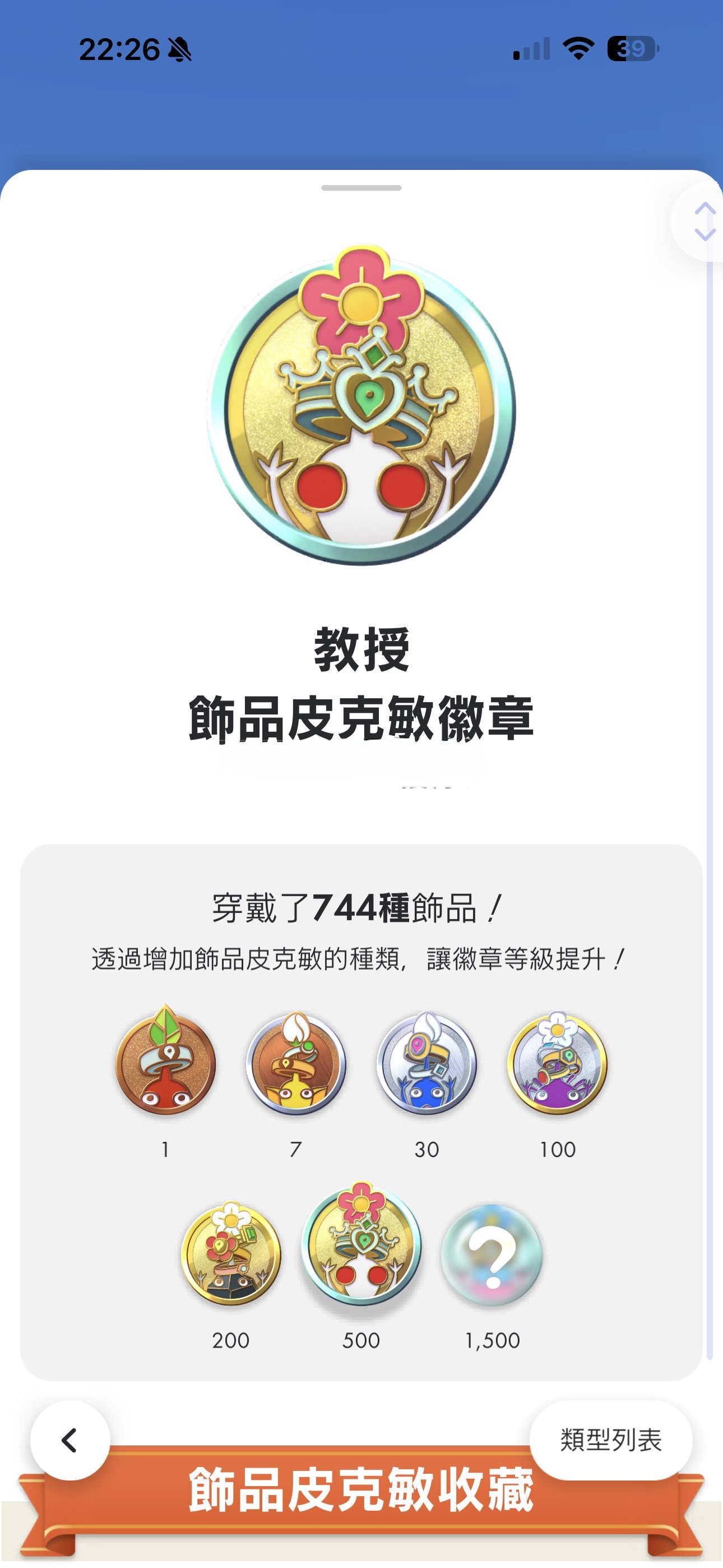This screenshot has height=1568, width=723.
Task: Open the 類型列表 type list
Action: 610,1440
